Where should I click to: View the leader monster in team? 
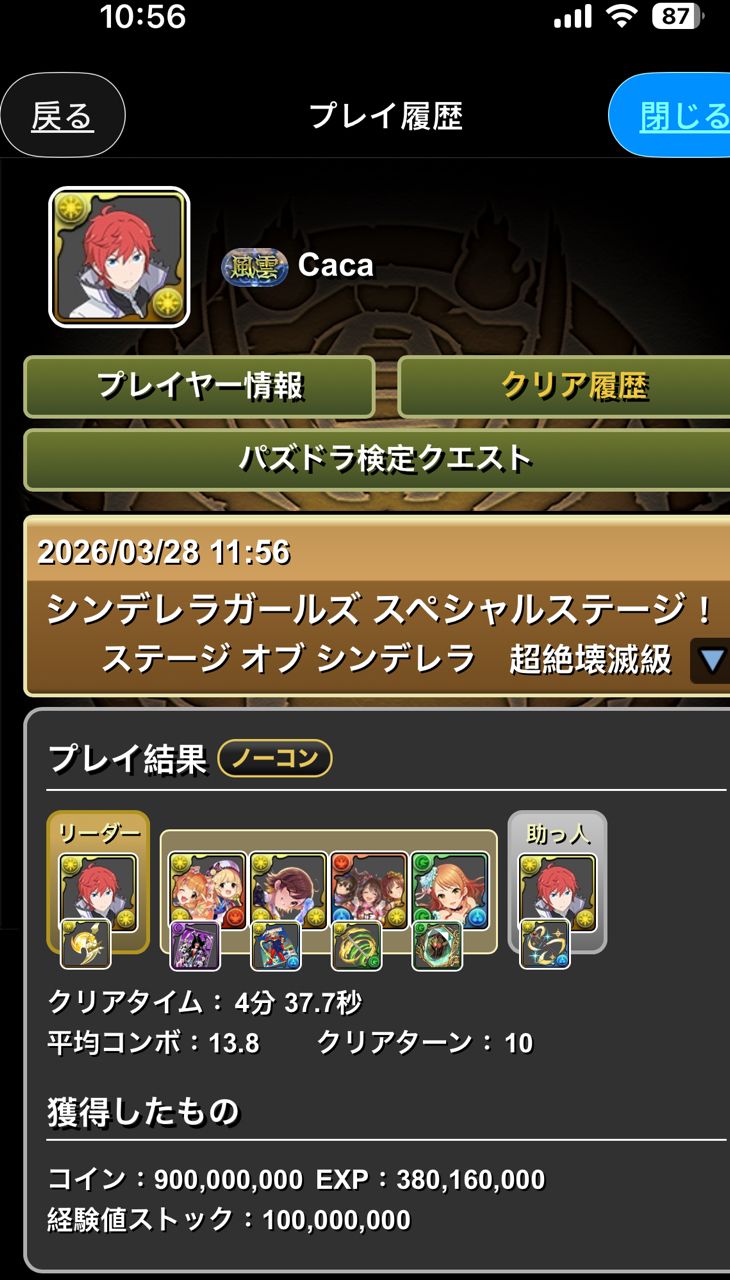click(98, 891)
